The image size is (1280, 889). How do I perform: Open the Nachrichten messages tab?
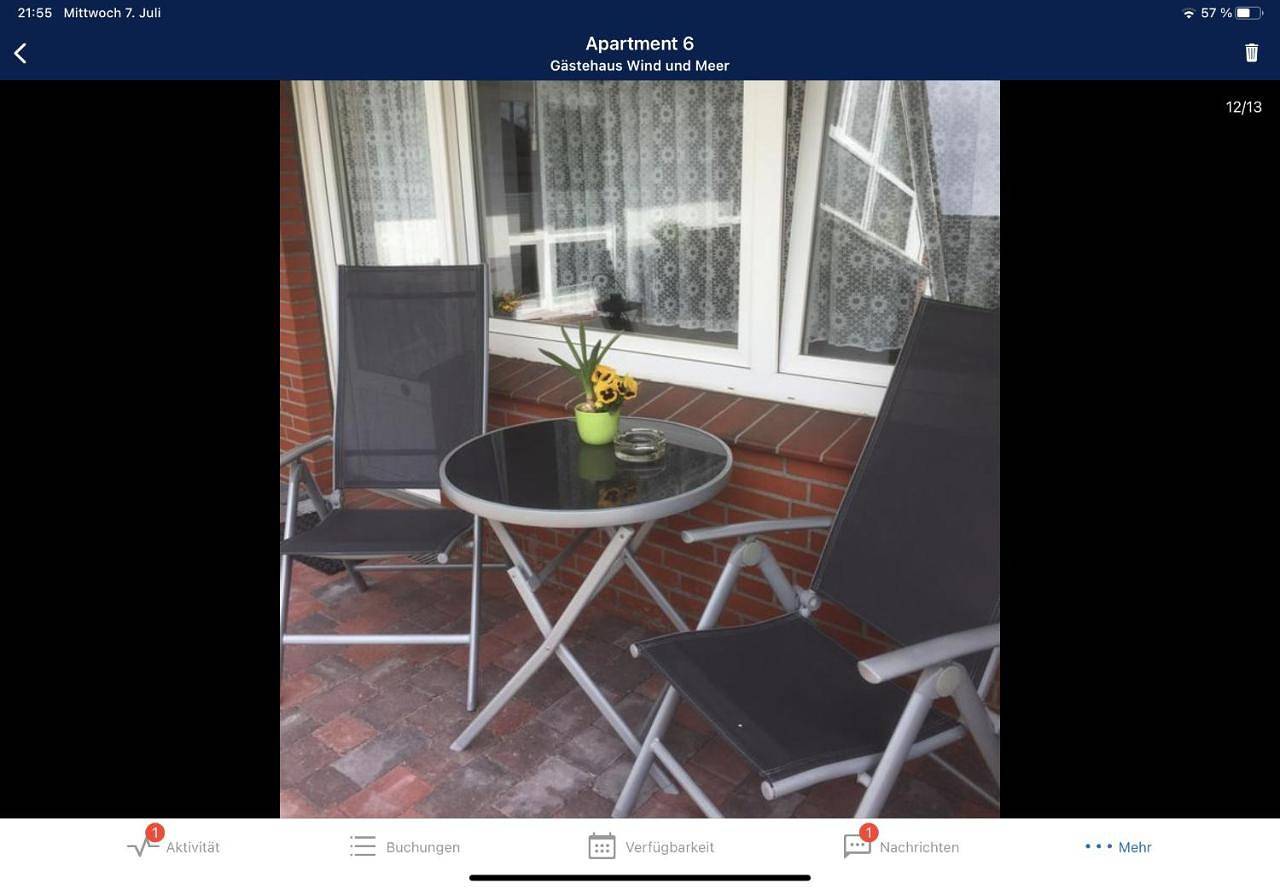pyautogui.click(x=901, y=846)
